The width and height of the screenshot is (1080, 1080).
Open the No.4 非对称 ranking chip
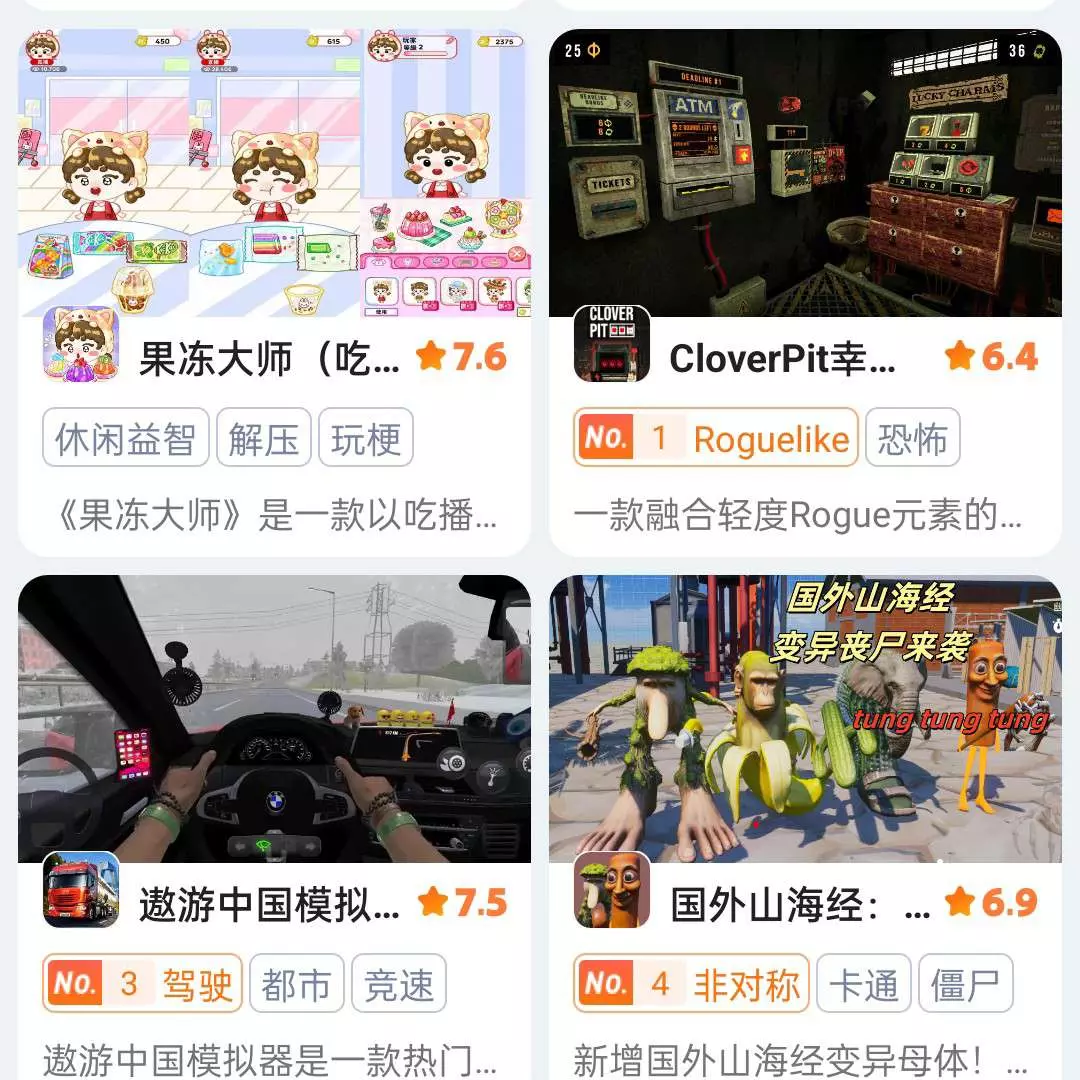click(x=692, y=984)
